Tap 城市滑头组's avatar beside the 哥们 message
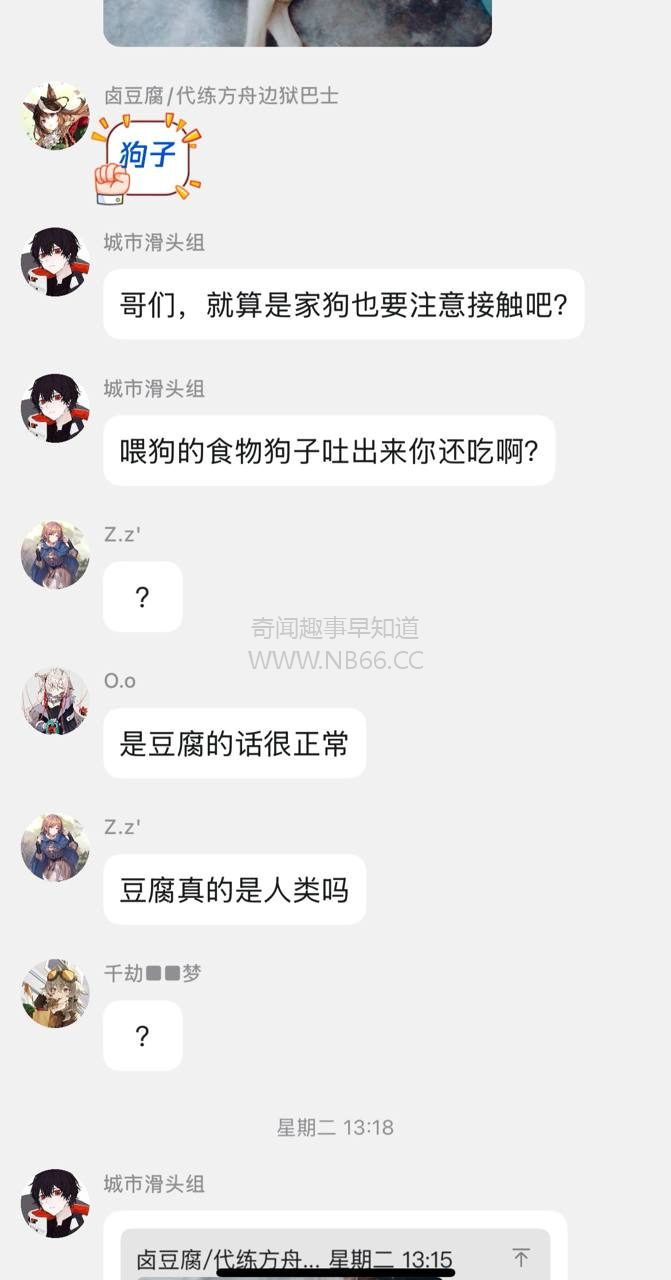 click(x=55, y=262)
